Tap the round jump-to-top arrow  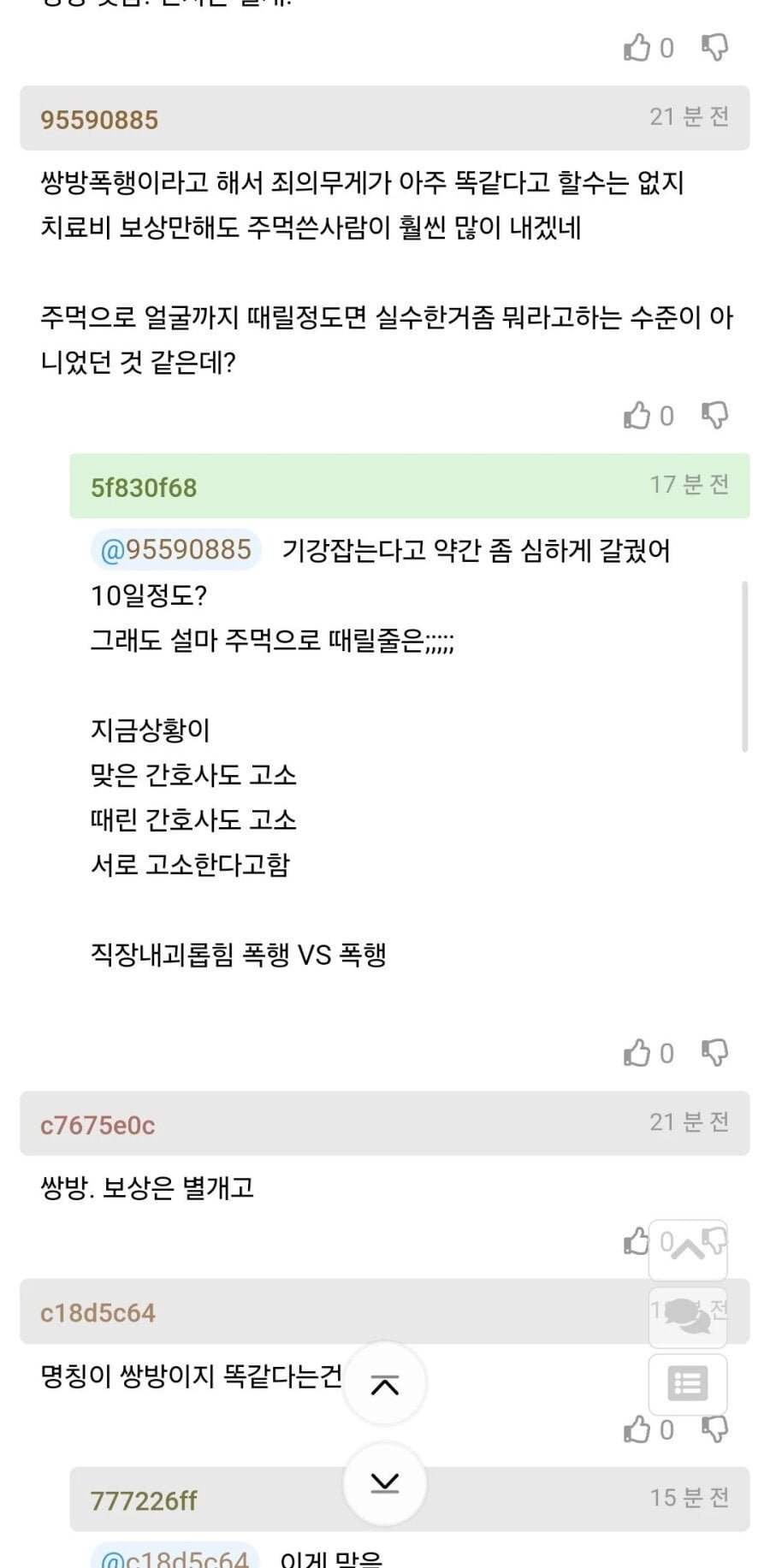[385, 1384]
